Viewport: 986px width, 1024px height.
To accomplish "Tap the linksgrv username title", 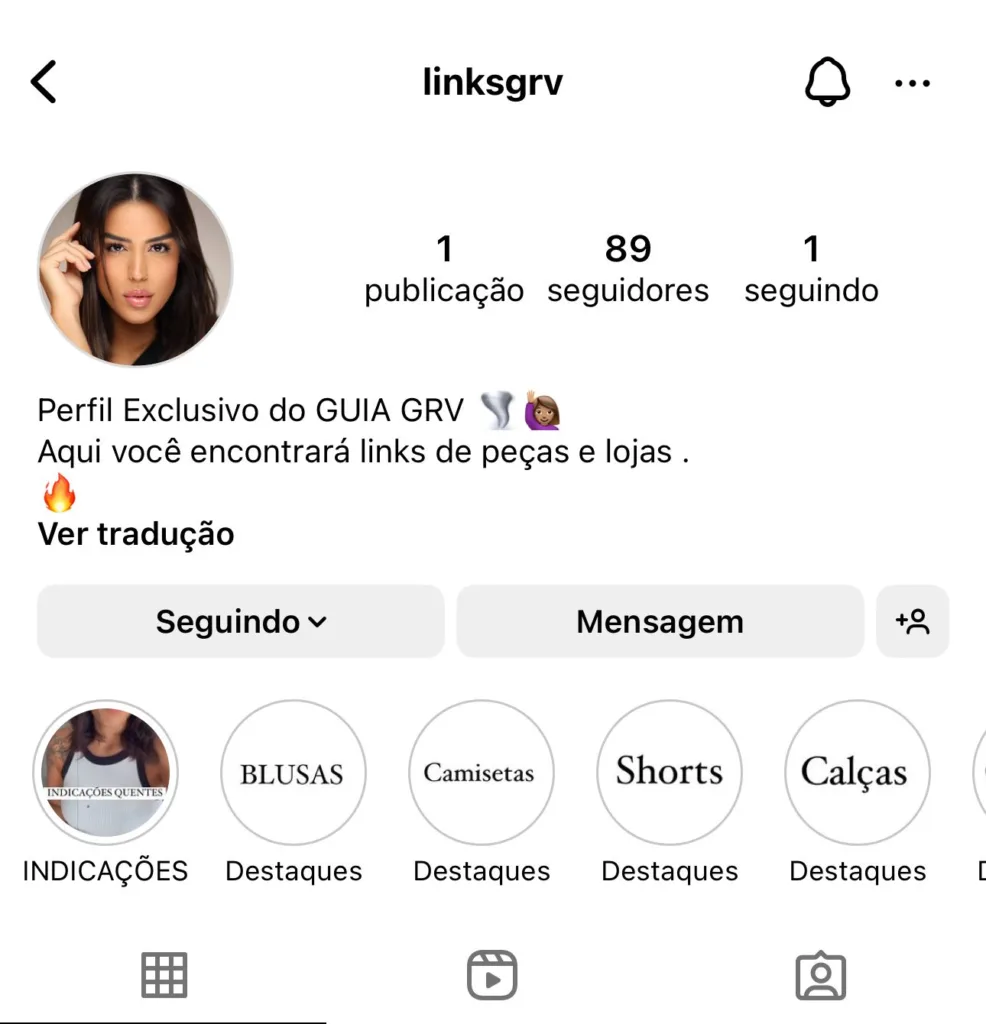I will pyautogui.click(x=493, y=82).
